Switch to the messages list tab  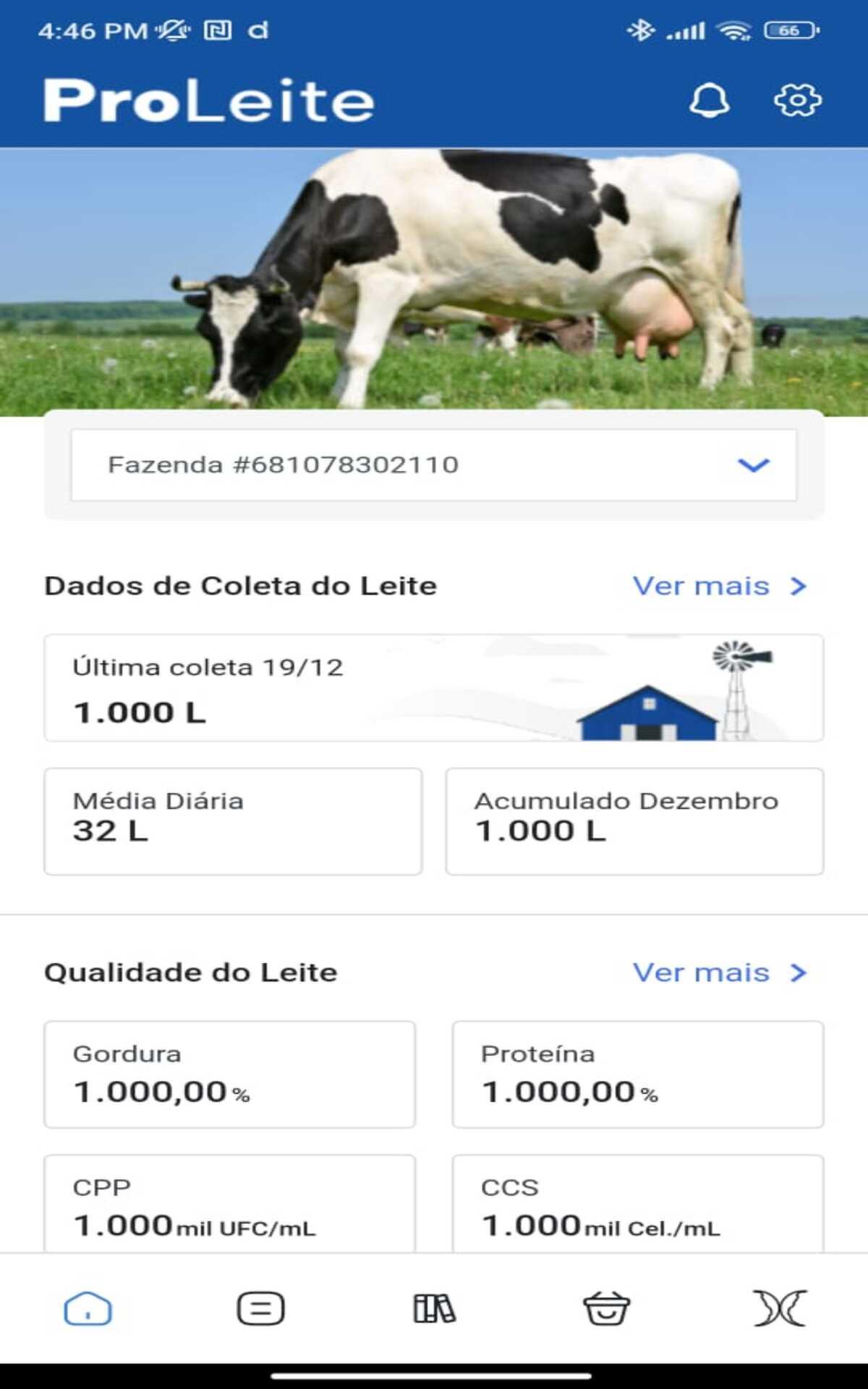coord(260,1309)
